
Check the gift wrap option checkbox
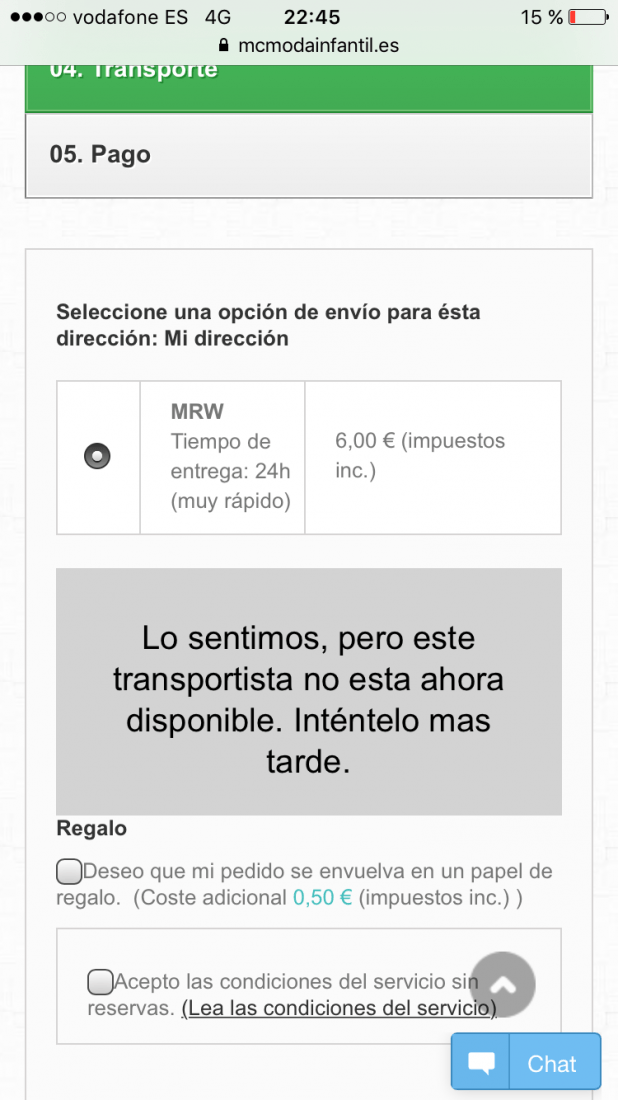coord(69,872)
